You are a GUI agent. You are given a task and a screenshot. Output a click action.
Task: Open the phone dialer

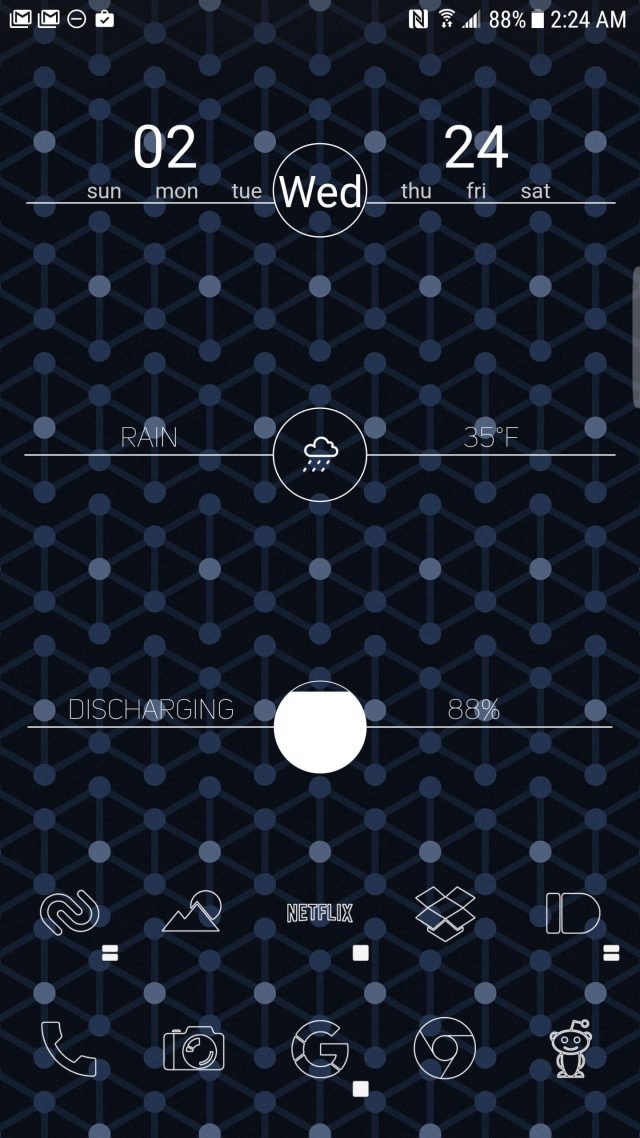click(68, 1049)
